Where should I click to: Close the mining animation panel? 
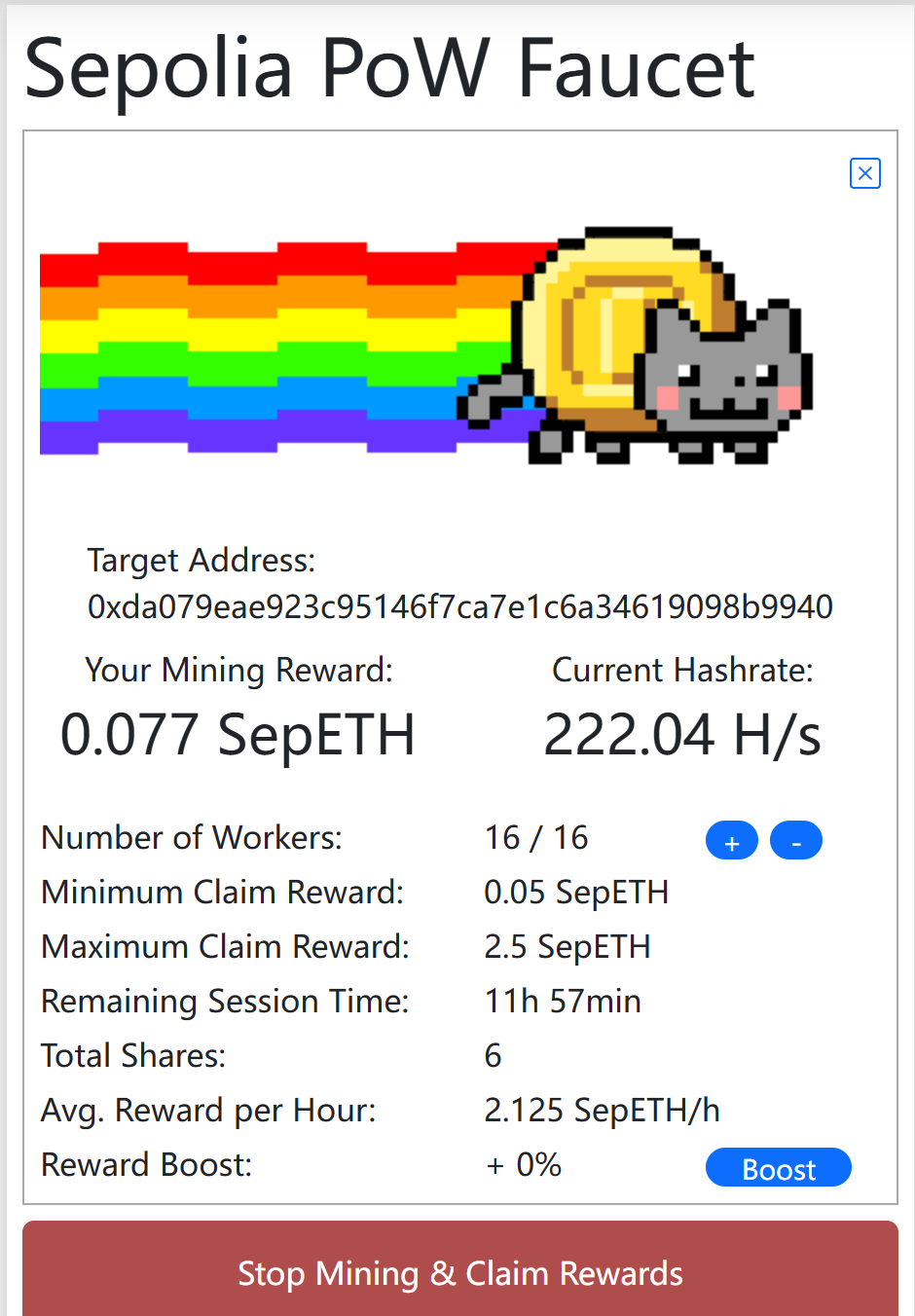pyautogui.click(x=864, y=173)
